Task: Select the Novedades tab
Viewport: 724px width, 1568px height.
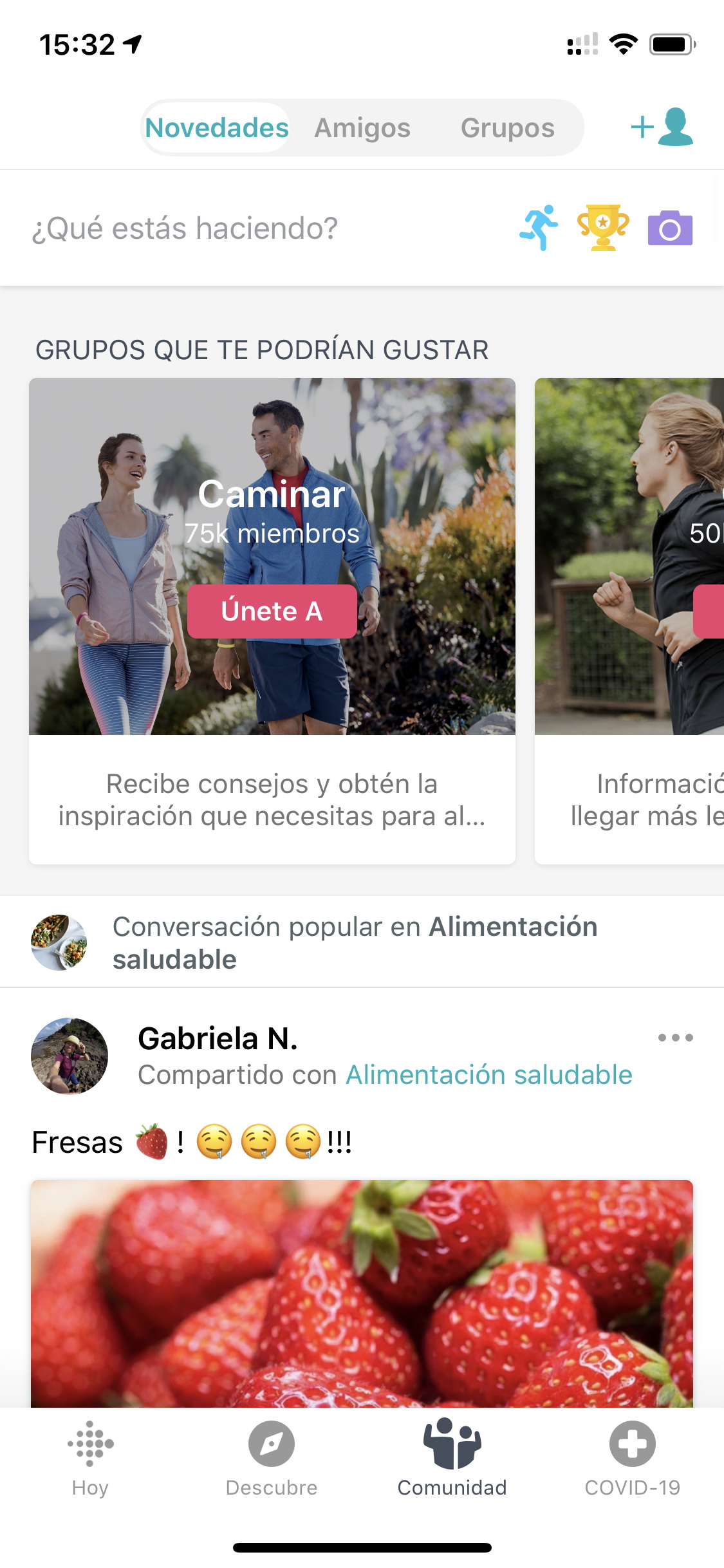Action: [217, 127]
